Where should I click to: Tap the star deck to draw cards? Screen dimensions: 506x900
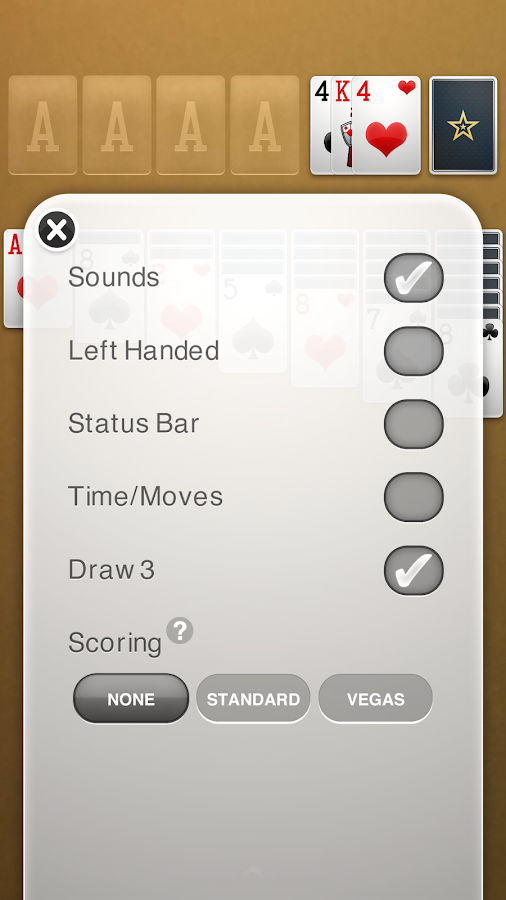point(463,125)
